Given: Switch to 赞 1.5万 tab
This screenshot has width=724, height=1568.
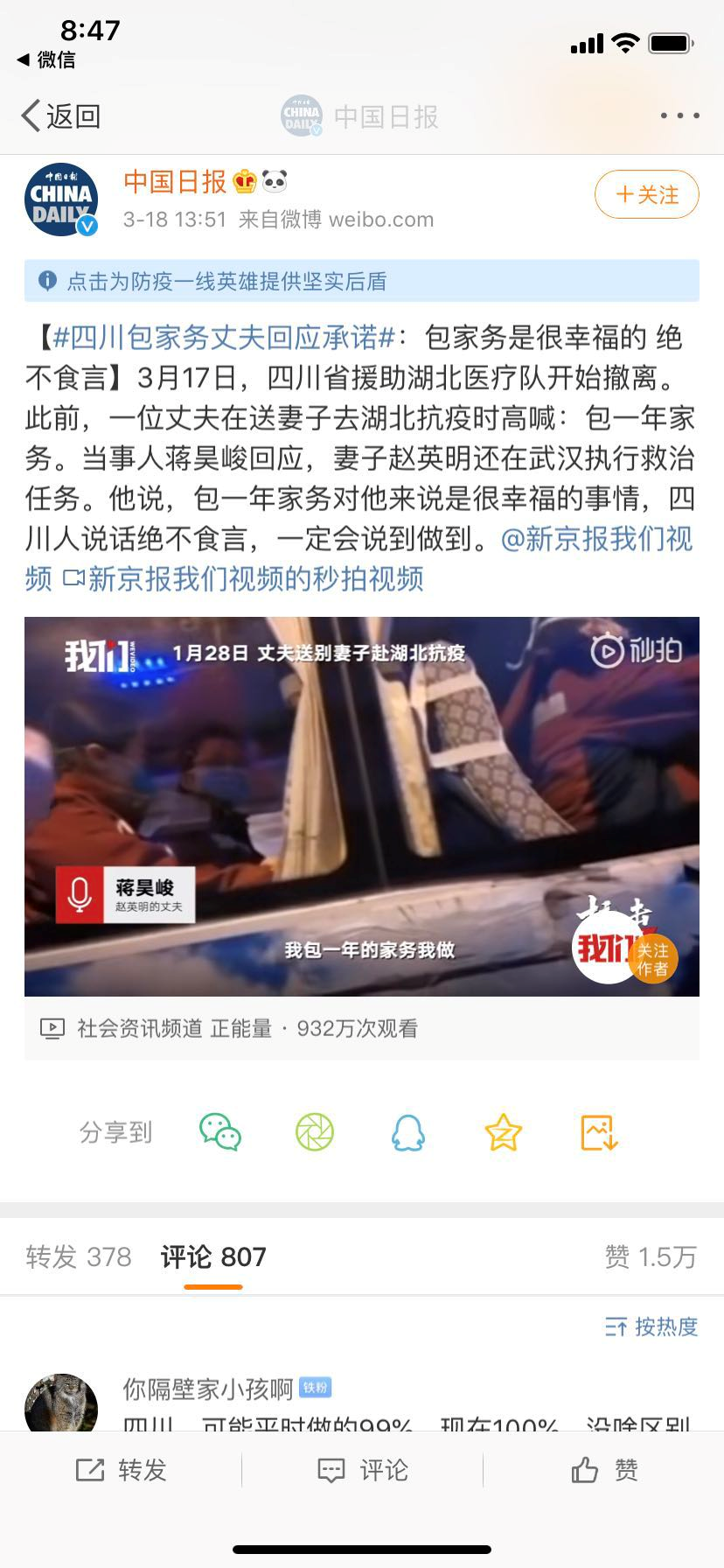Looking at the screenshot, I should [651, 1257].
